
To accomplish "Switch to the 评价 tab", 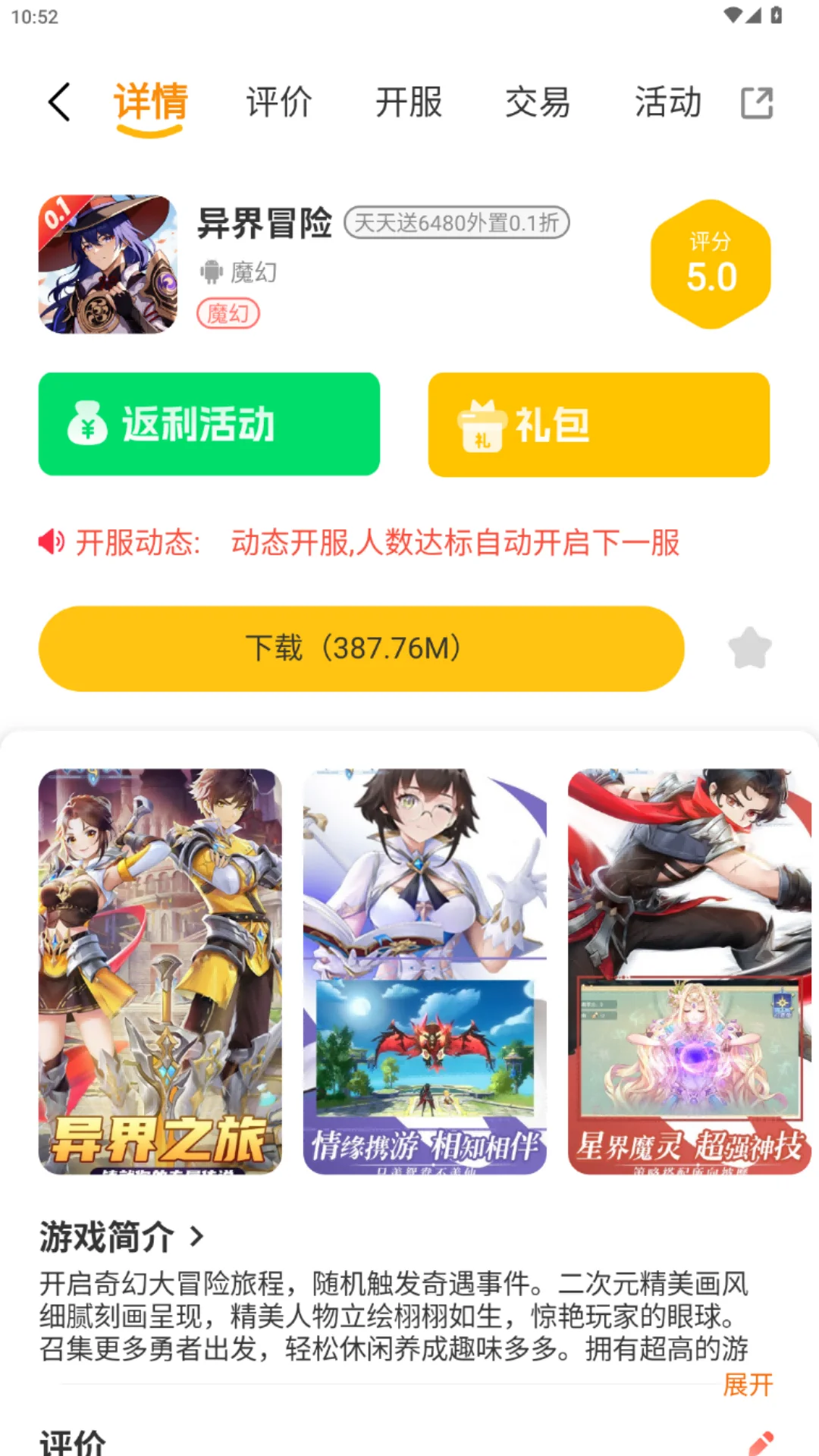I will [278, 104].
